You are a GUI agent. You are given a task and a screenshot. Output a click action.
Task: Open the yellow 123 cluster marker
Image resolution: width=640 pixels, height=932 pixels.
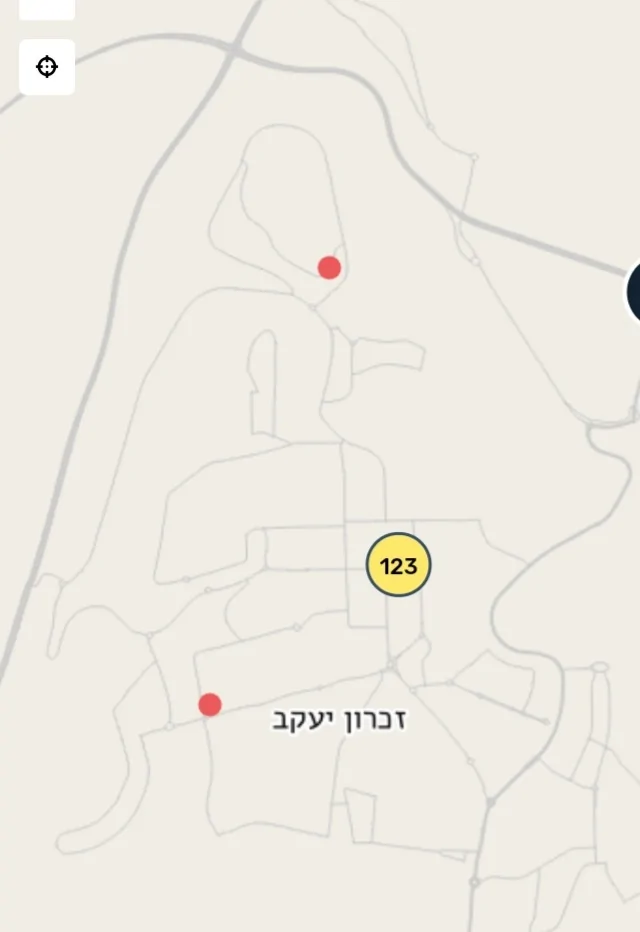(x=398, y=566)
